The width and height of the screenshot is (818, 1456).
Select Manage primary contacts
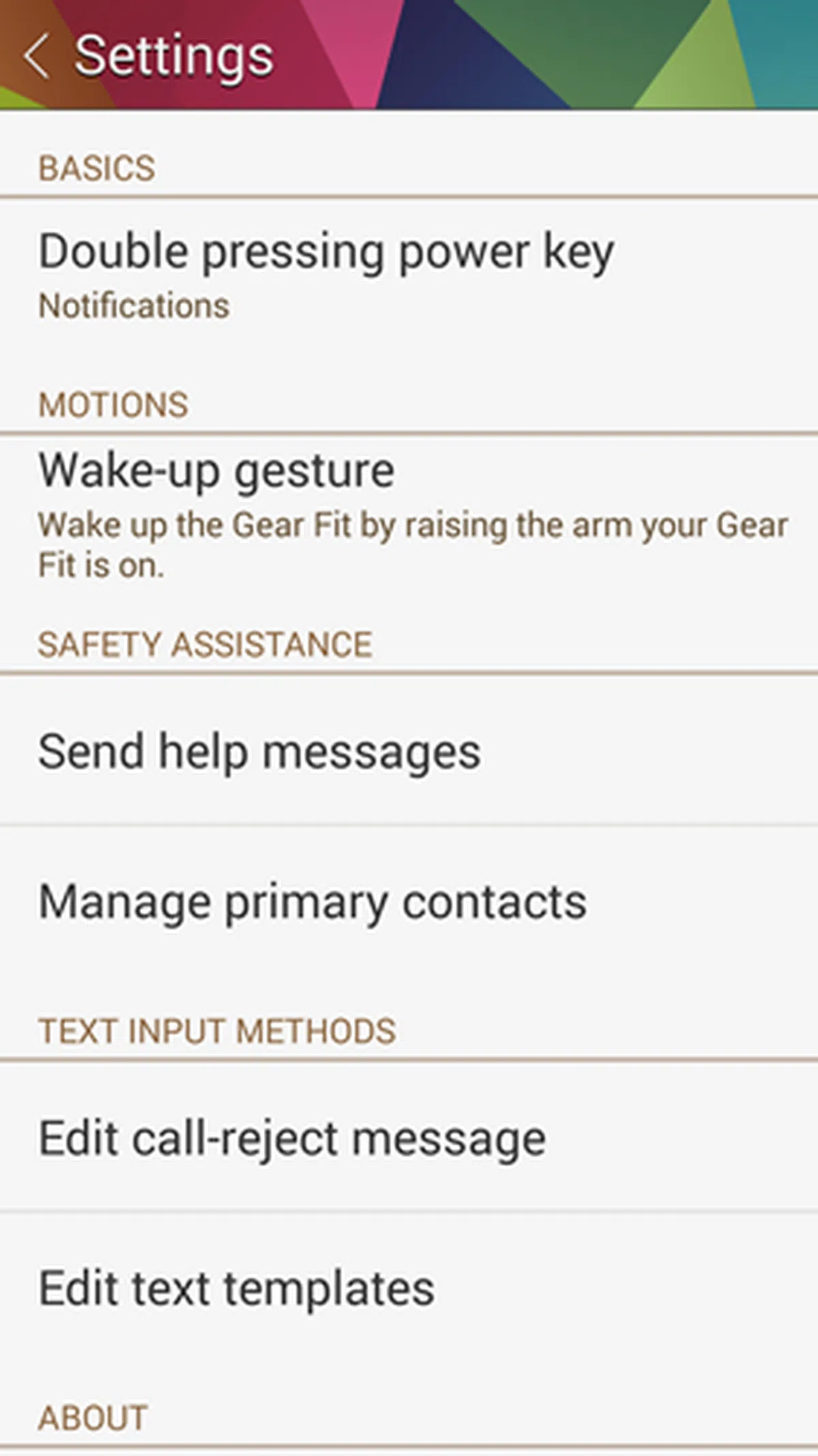312,902
